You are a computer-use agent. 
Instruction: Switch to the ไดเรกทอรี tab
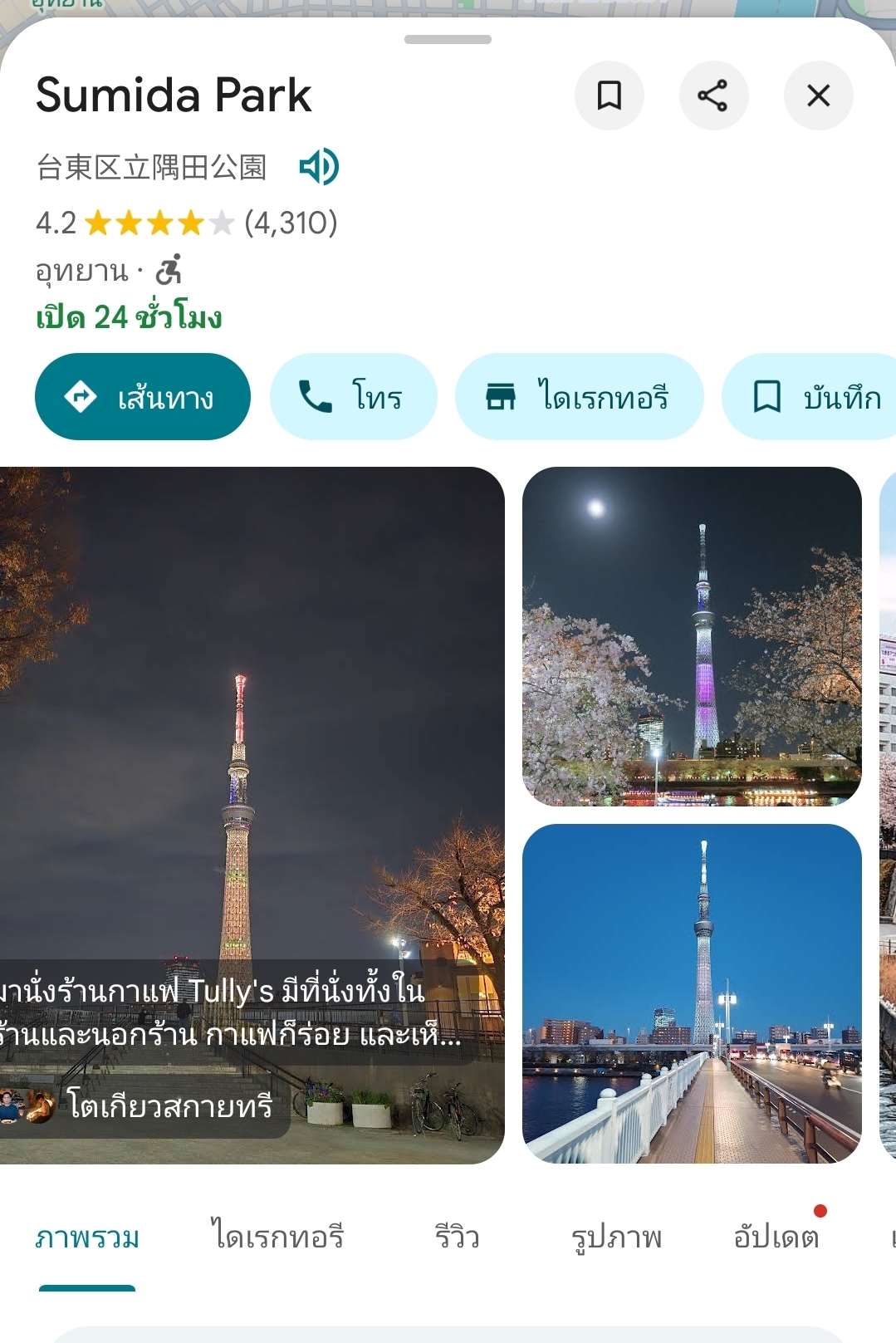(277, 1238)
